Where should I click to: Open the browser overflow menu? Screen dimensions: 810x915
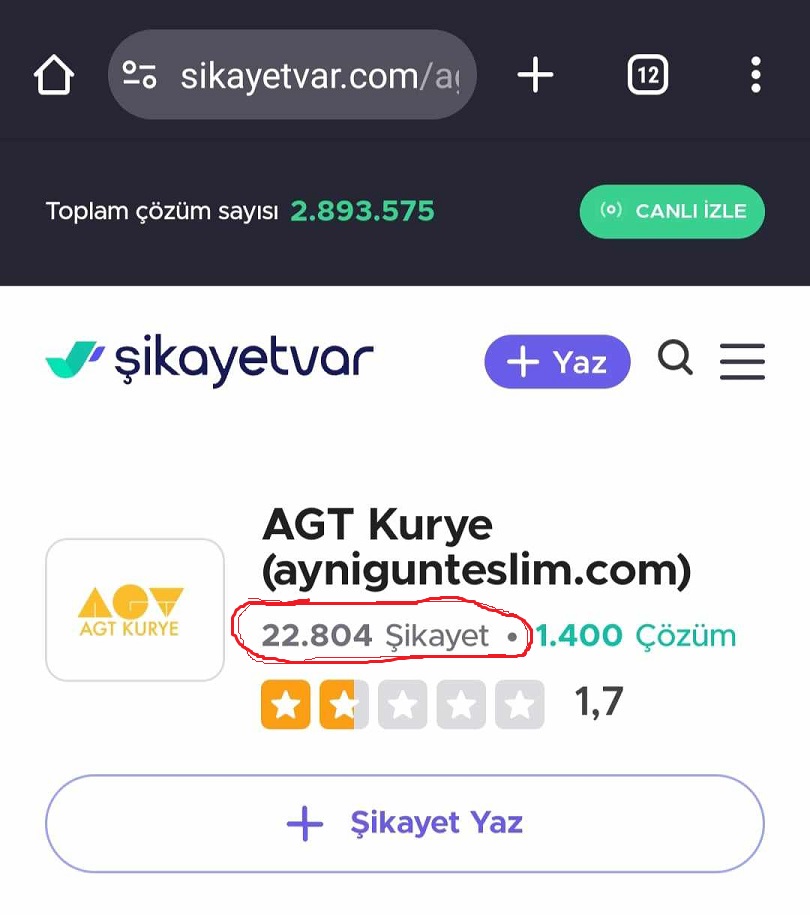[755, 75]
